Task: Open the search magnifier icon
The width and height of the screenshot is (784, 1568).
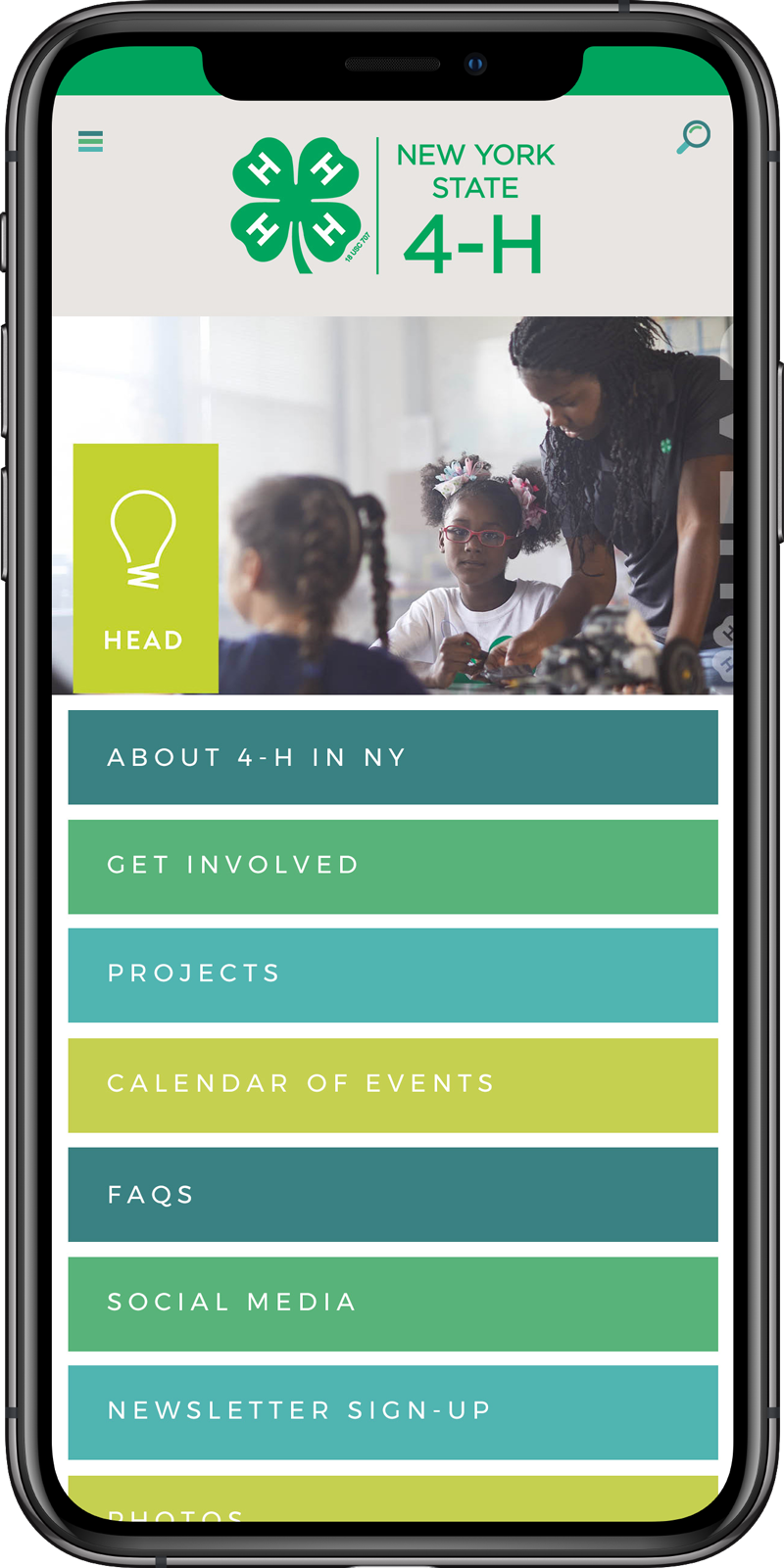Action: [694, 137]
